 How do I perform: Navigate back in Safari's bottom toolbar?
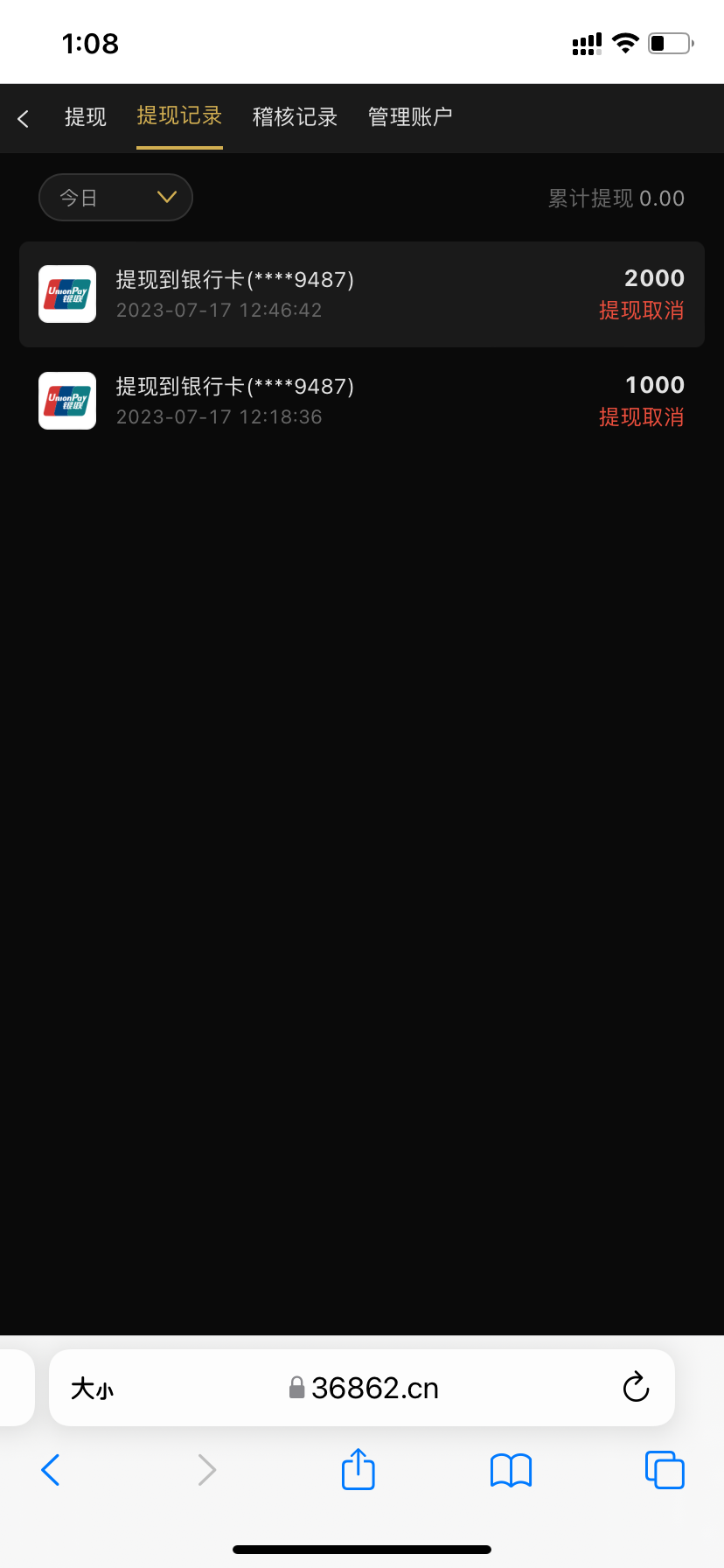[51, 1470]
